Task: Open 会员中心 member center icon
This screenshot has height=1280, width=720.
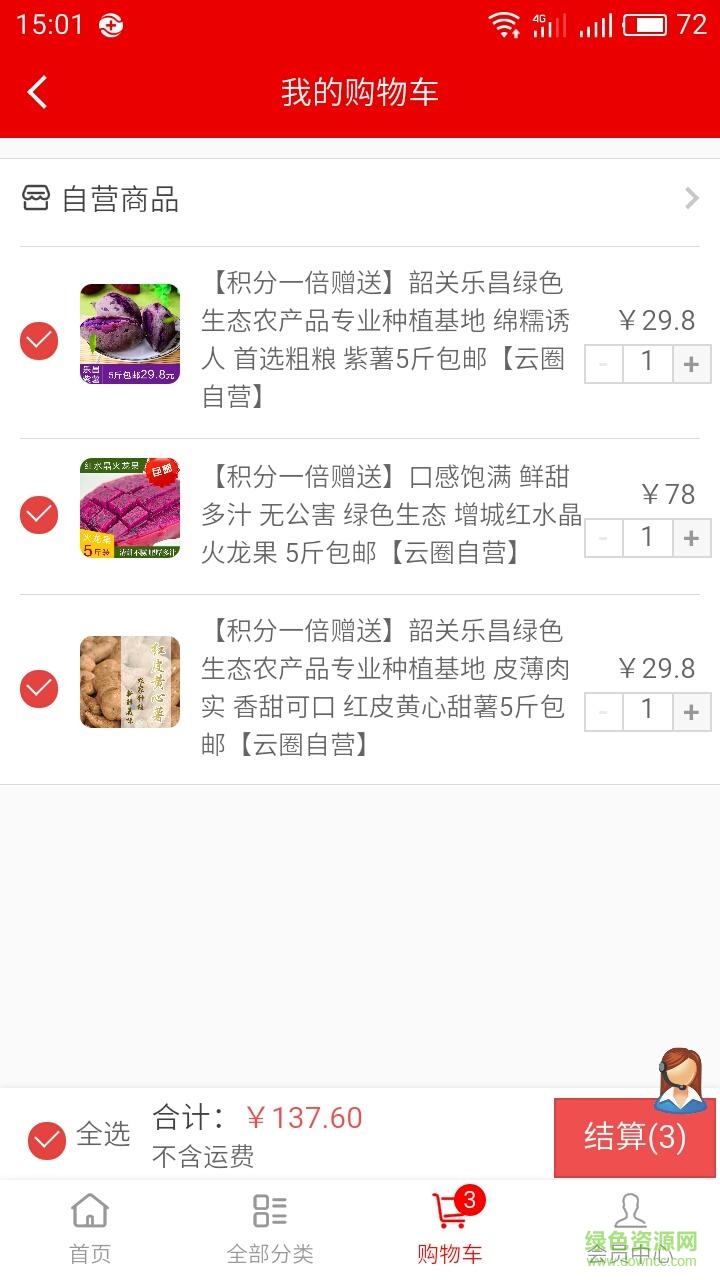Action: coord(630,1210)
